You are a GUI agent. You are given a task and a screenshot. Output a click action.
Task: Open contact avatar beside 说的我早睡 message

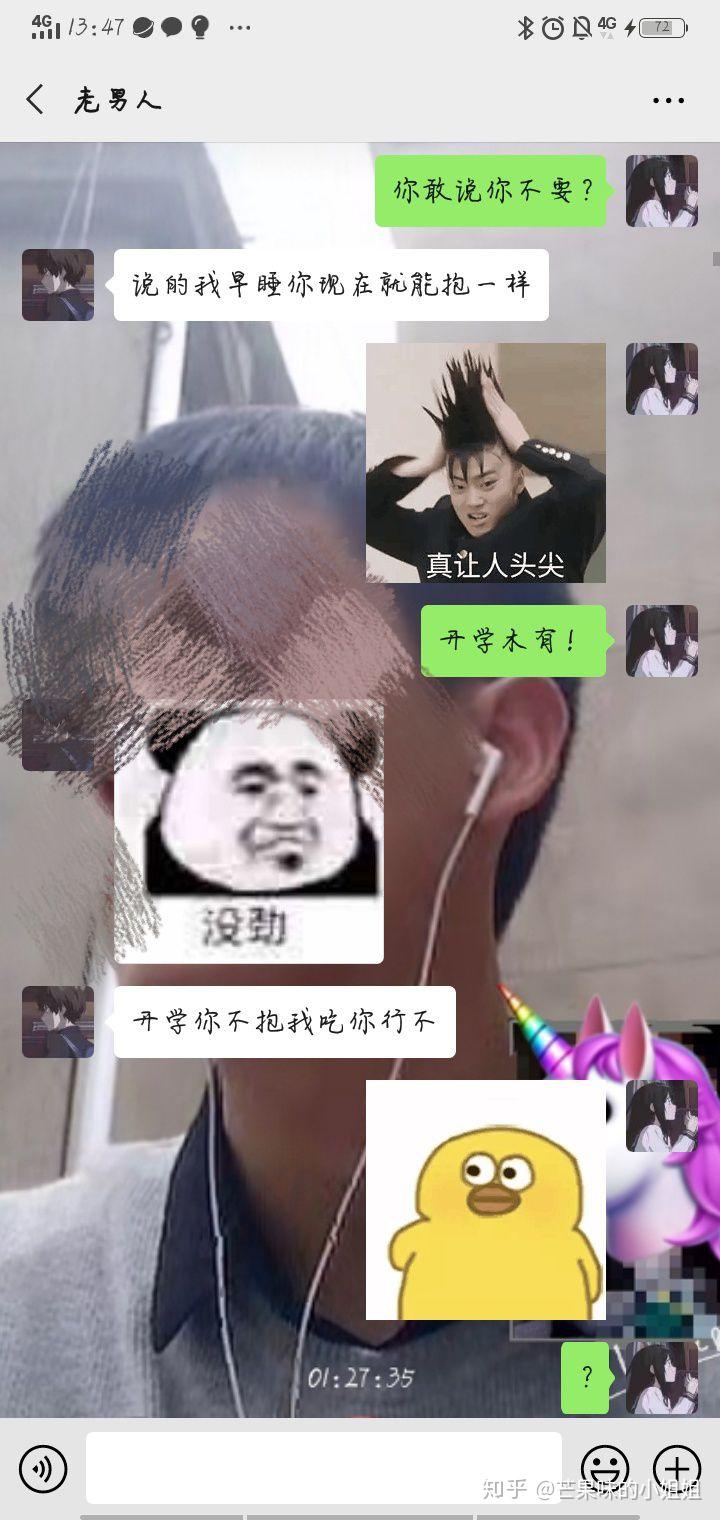pos(58,285)
